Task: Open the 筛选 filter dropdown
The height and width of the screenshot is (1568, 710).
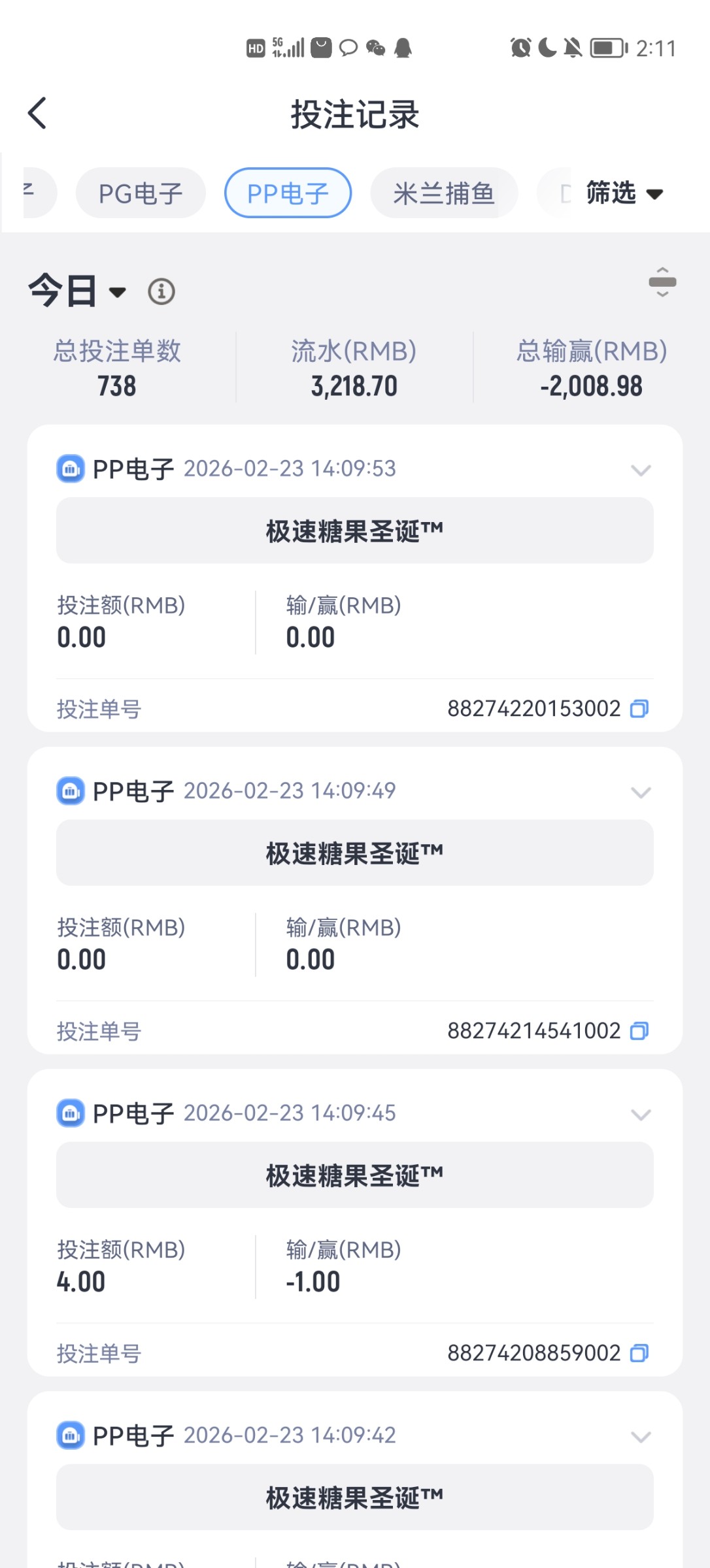Action: (x=624, y=193)
